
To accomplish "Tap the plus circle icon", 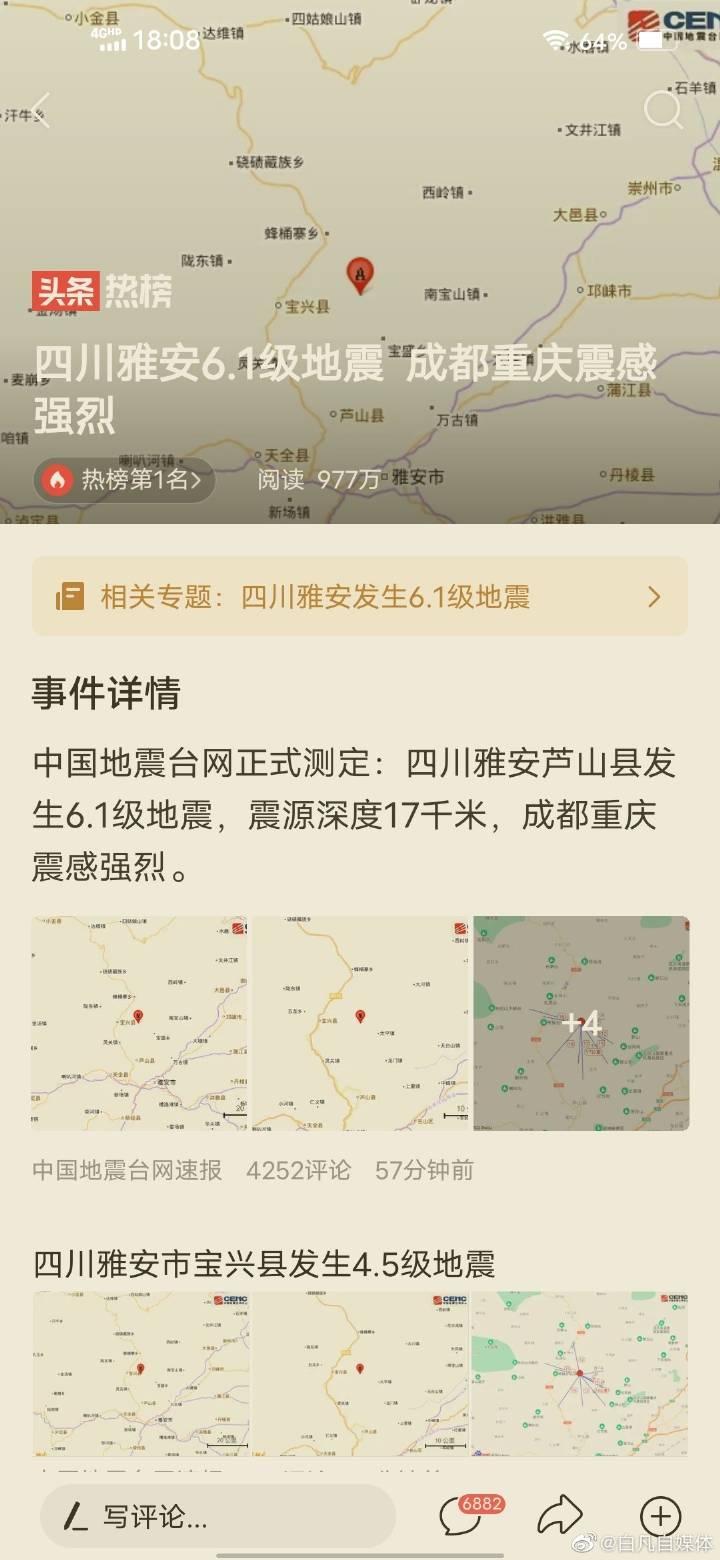I will pyautogui.click(x=660, y=1516).
